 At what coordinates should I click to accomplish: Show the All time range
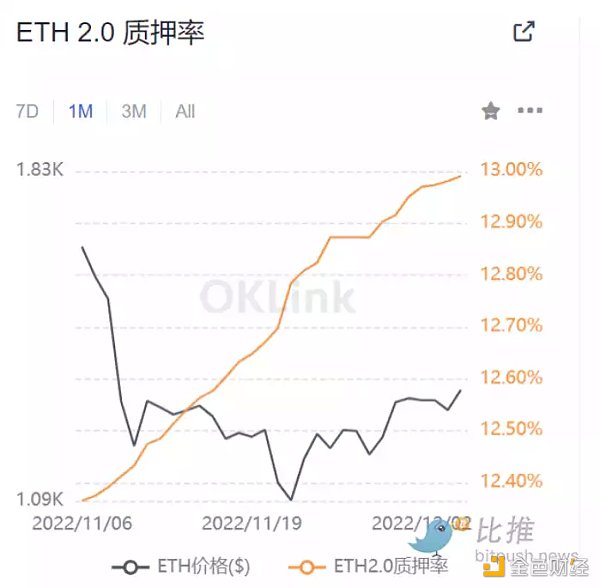(x=185, y=111)
